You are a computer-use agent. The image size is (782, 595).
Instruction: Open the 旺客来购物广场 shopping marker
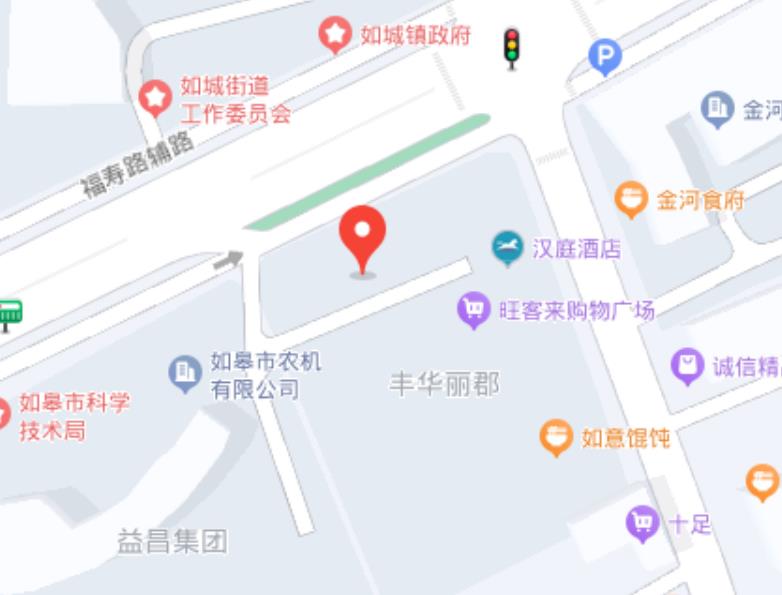click(473, 309)
